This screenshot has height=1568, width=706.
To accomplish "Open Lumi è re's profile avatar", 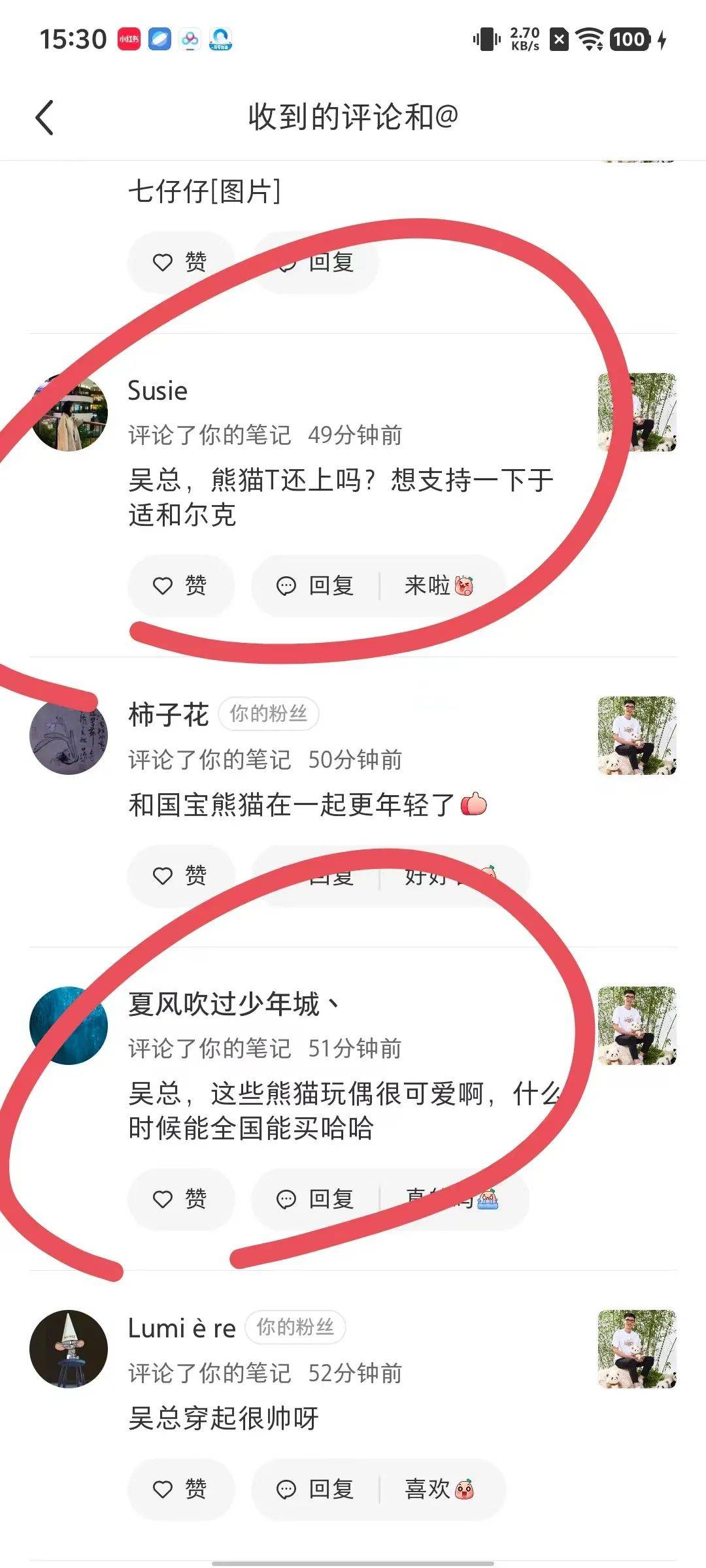I will coord(69,1349).
